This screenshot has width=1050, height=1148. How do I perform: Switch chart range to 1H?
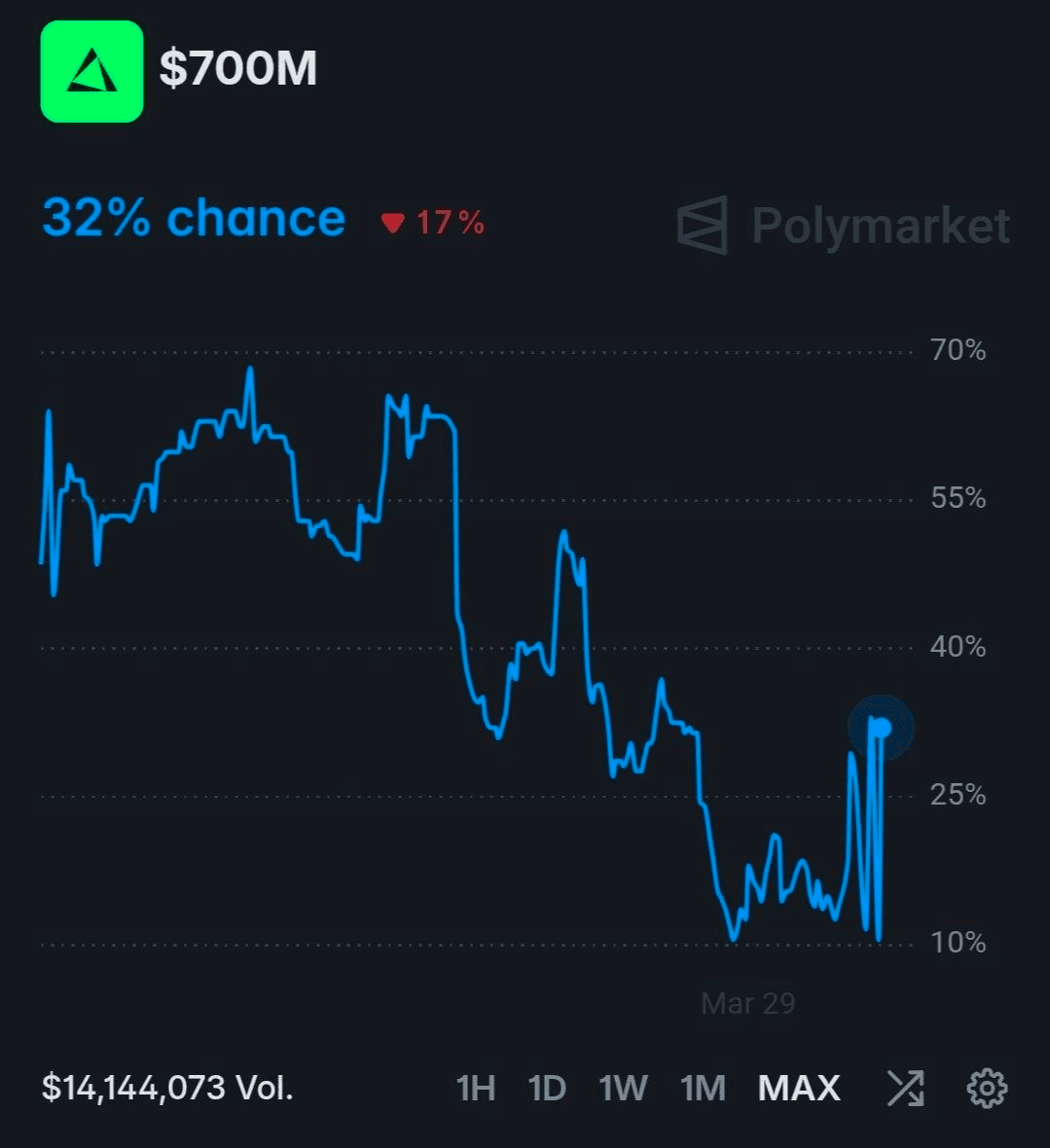pyautogui.click(x=476, y=1088)
